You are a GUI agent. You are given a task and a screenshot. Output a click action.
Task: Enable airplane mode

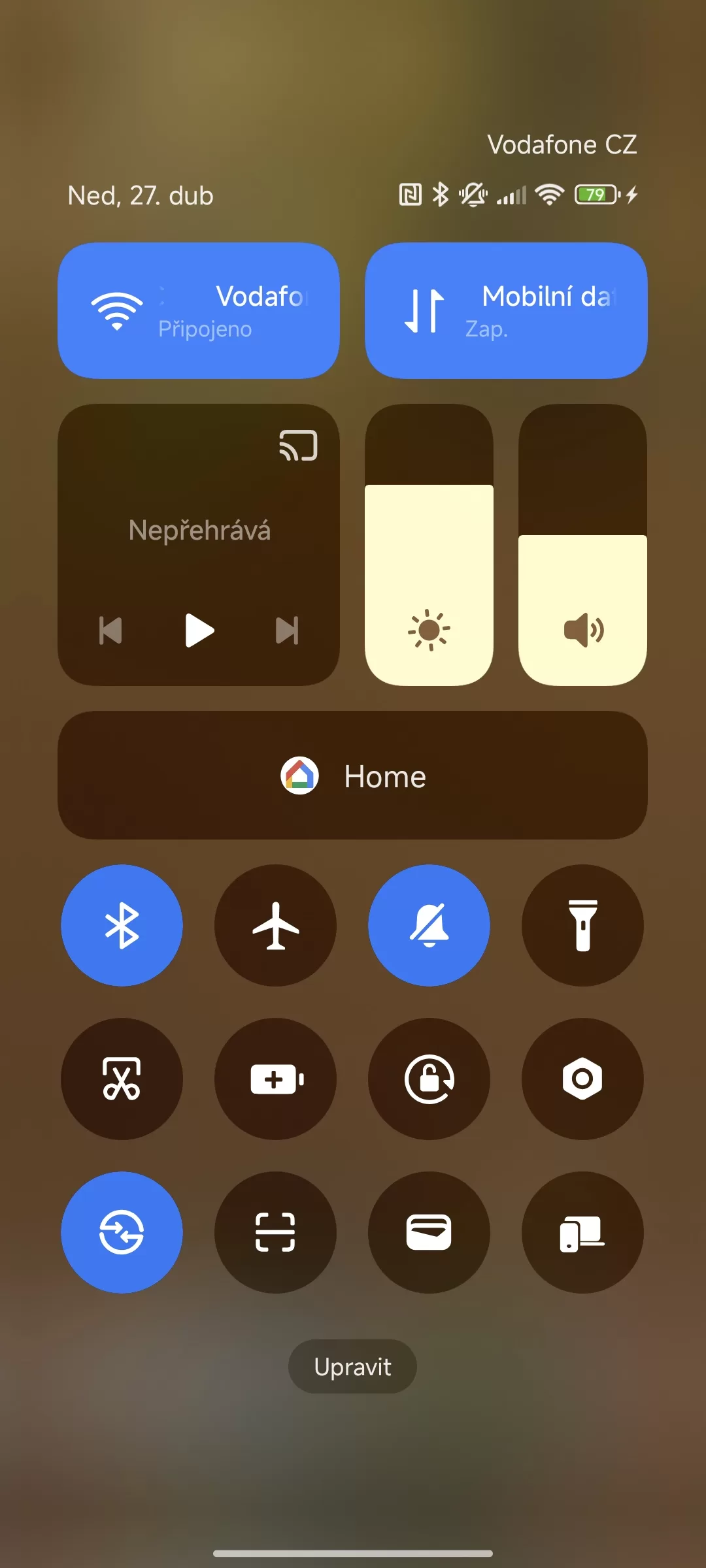click(x=275, y=926)
